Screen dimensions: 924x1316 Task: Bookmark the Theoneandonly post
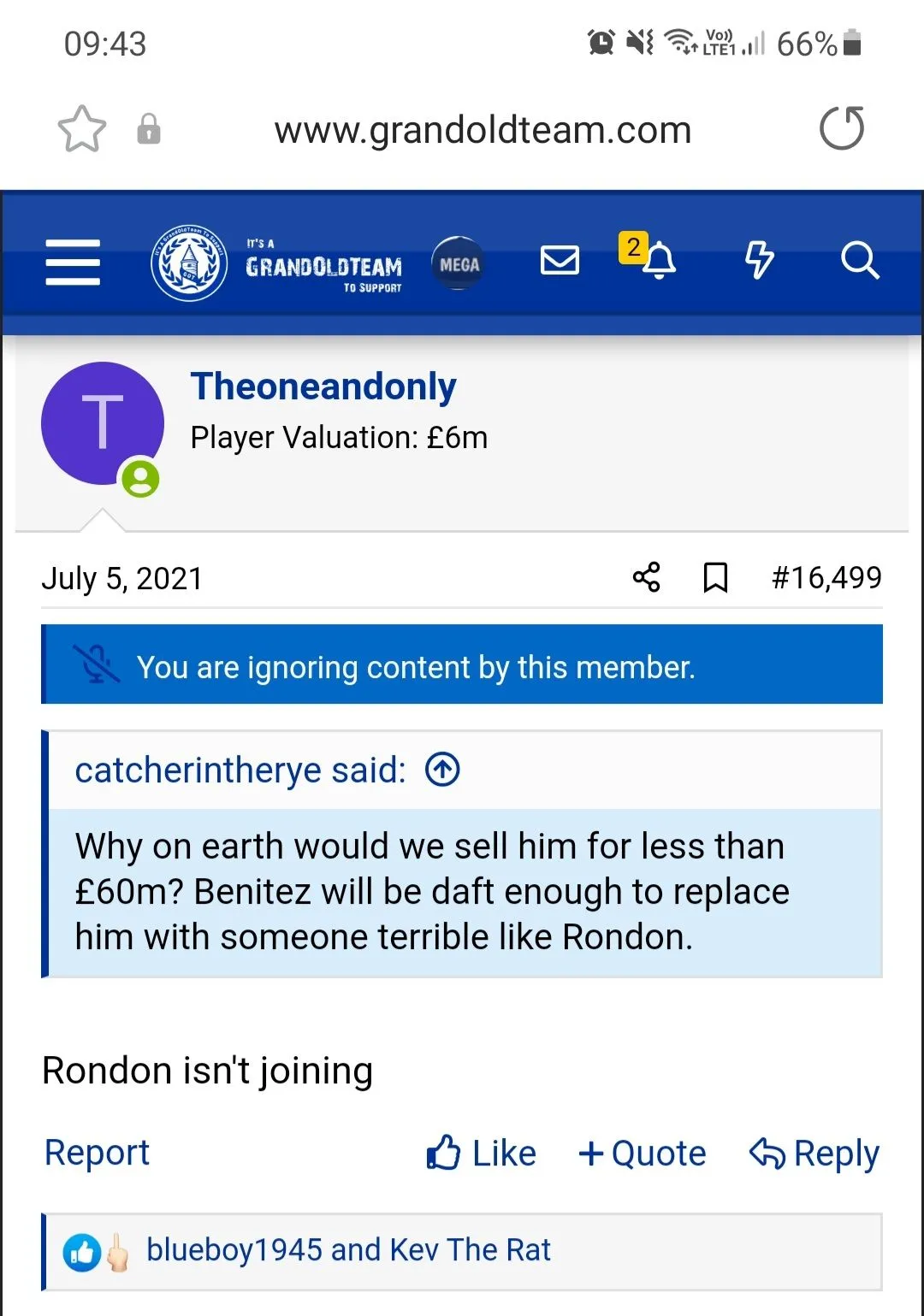tap(715, 577)
